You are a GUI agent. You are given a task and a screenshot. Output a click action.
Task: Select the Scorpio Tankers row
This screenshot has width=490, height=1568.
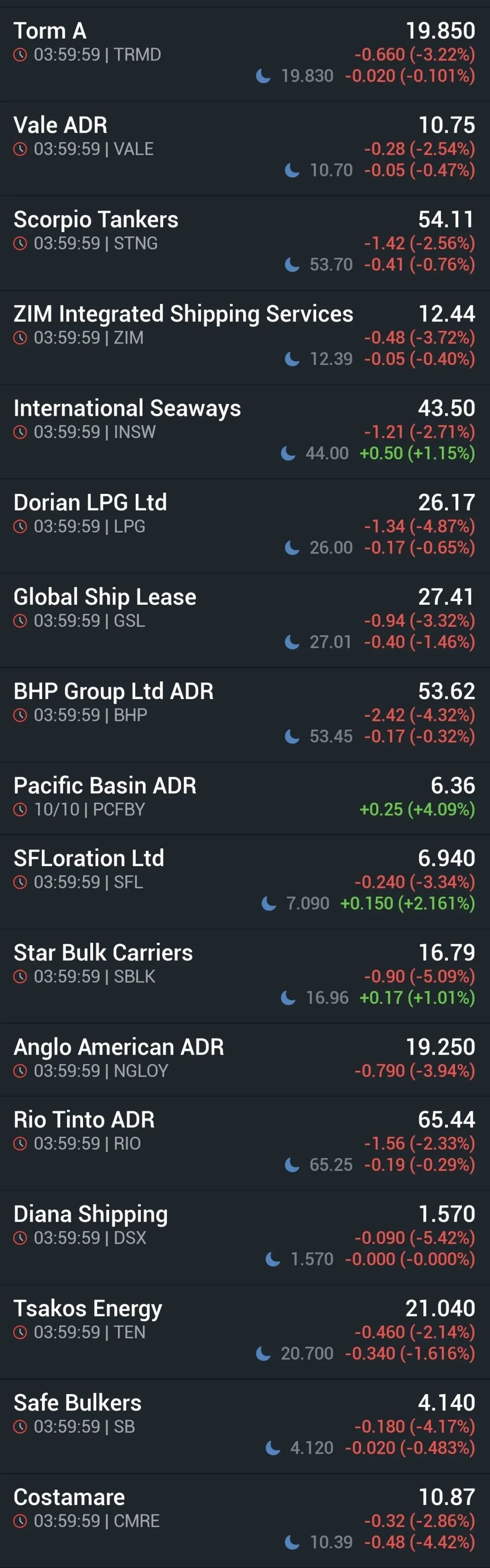pos(245,242)
